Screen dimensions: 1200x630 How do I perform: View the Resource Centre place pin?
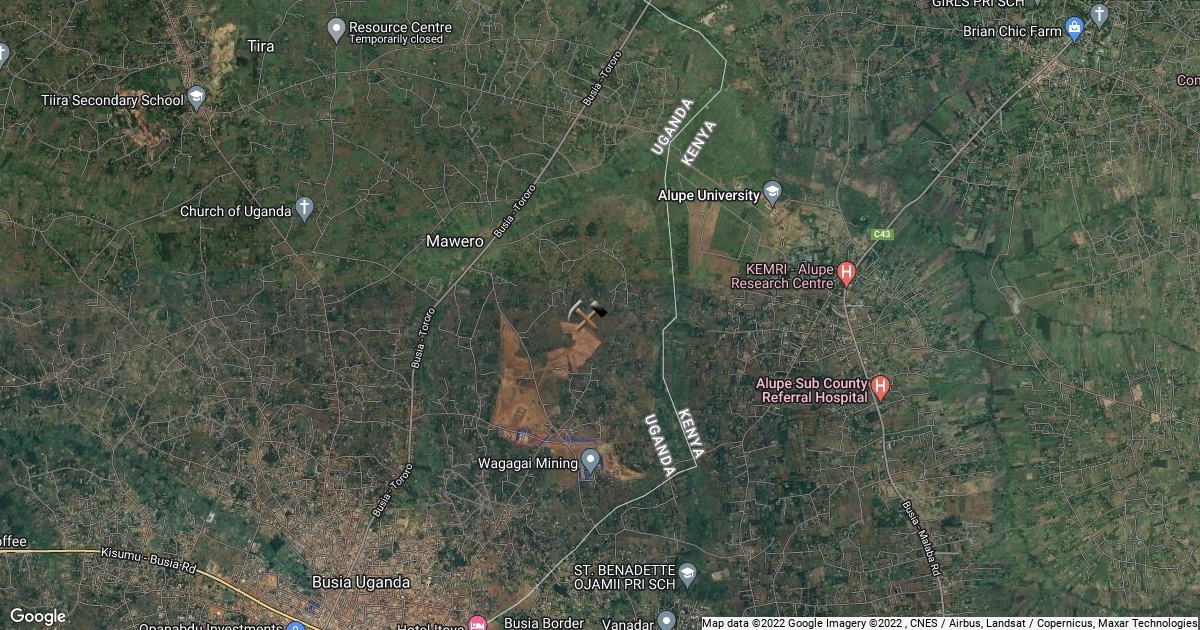coord(337,30)
